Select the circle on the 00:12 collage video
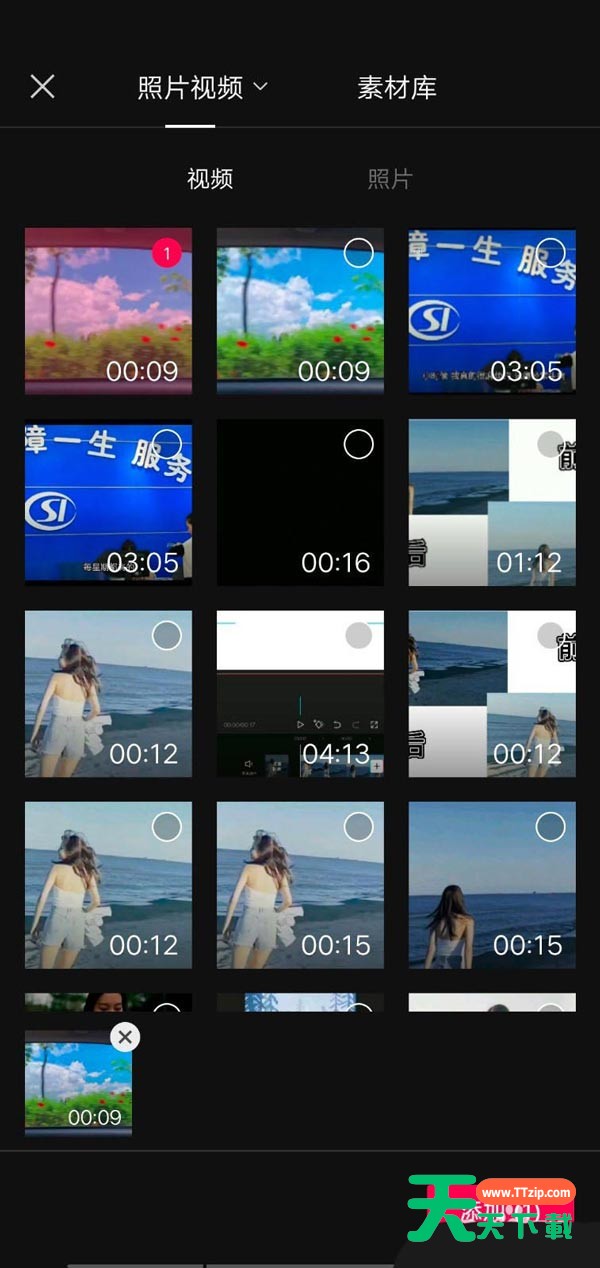The width and height of the screenshot is (600, 1268). pyautogui.click(x=550, y=635)
